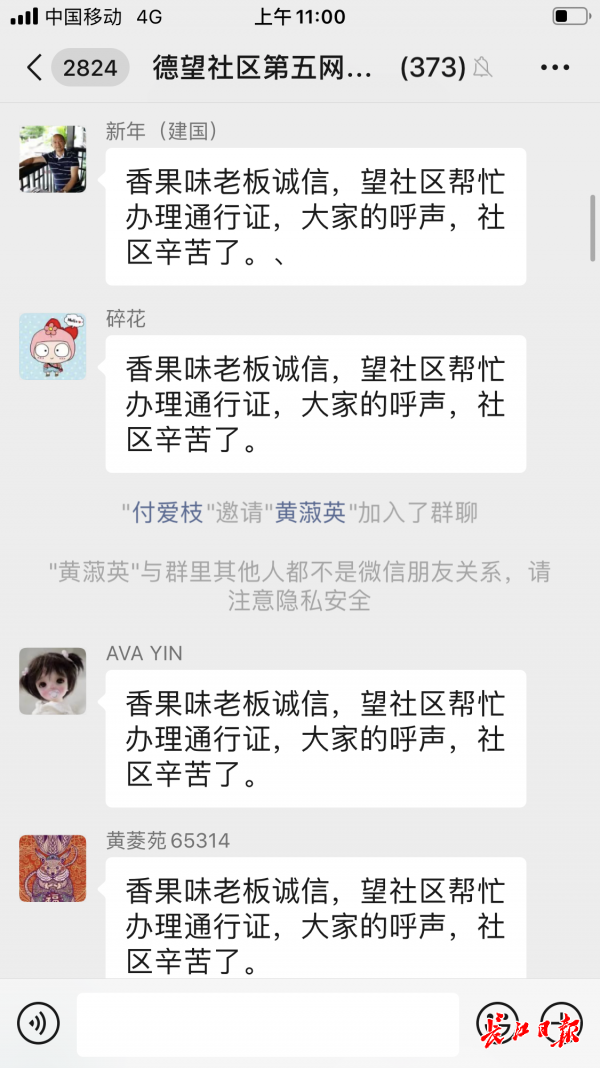The width and height of the screenshot is (600, 1068).
Task: Open the emoji picker
Action: click(x=497, y=1023)
